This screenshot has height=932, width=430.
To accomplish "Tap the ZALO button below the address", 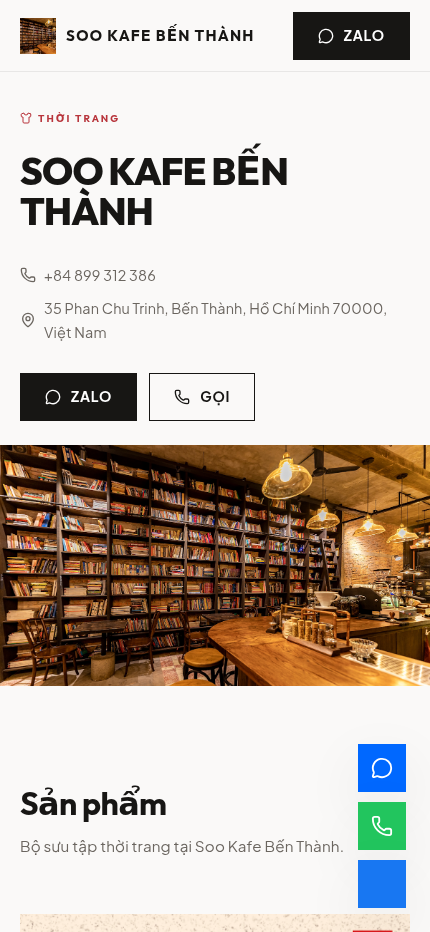I will click(x=79, y=397).
